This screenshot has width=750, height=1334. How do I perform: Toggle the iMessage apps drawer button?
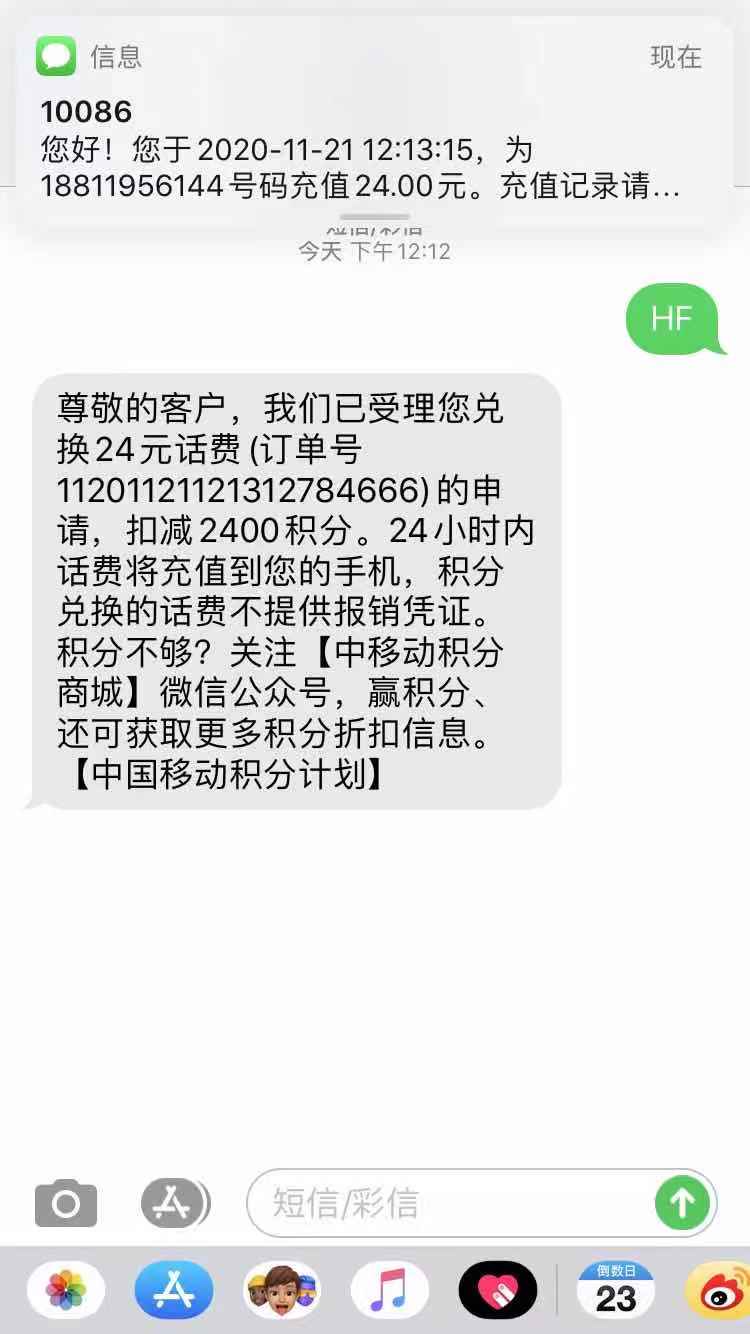[174, 1203]
